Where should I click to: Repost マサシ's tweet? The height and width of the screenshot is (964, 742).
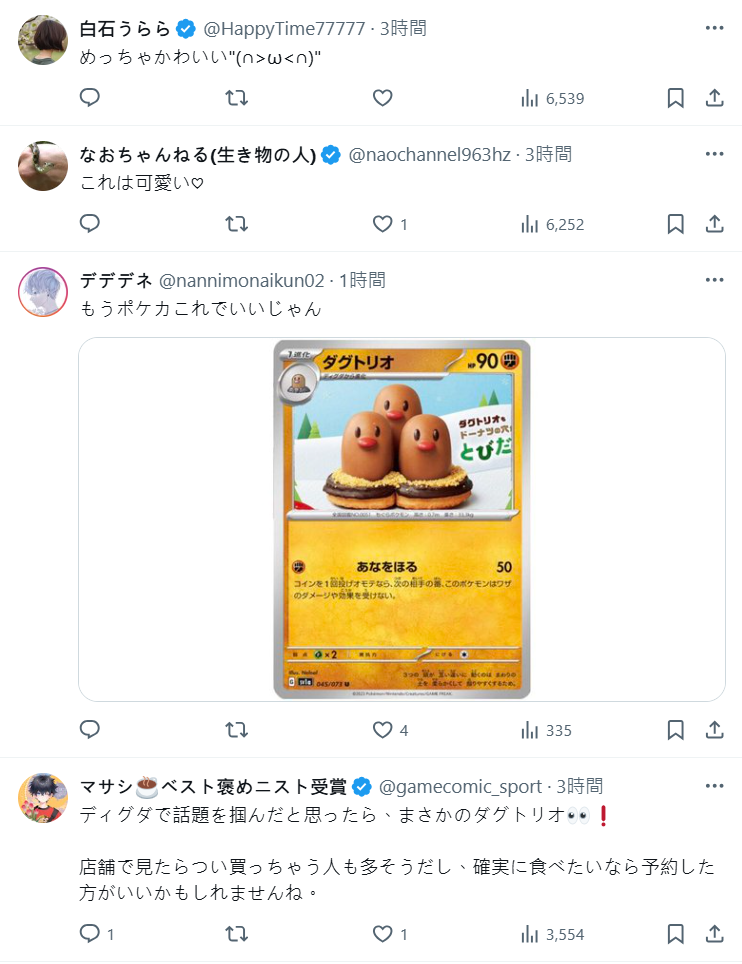tap(236, 934)
